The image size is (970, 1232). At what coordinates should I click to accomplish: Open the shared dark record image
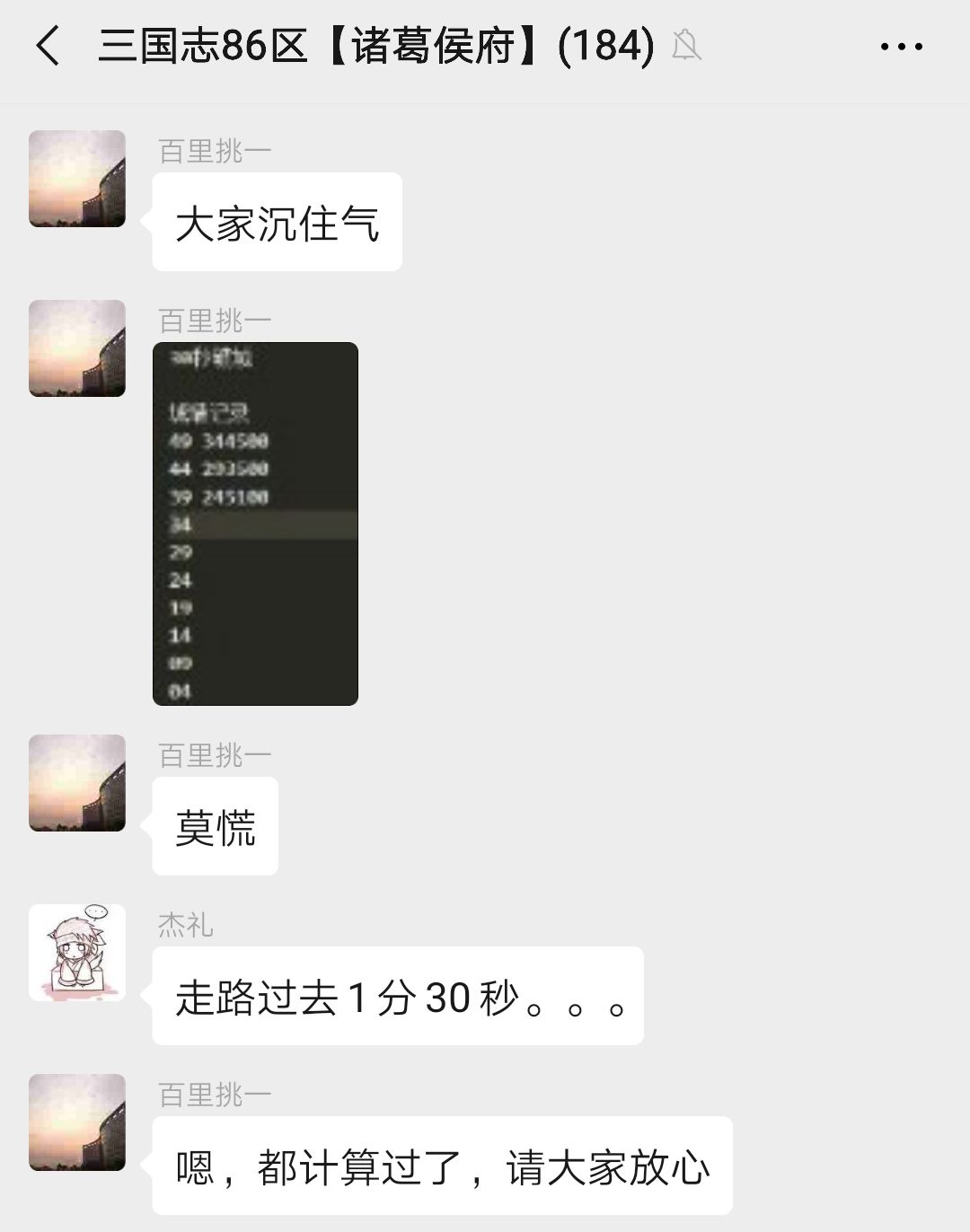click(255, 524)
